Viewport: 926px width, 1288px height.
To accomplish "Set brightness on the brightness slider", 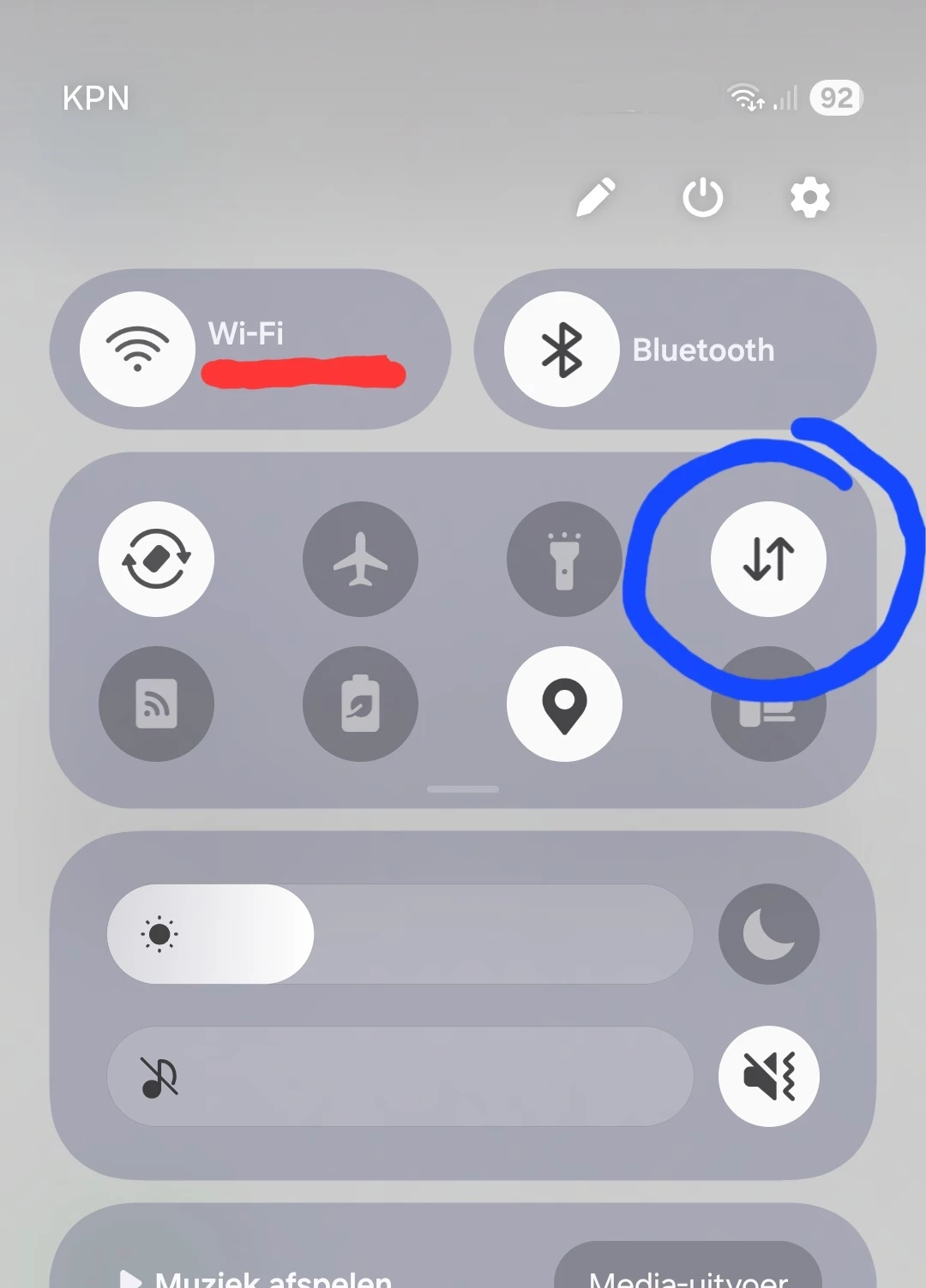I will (400, 934).
